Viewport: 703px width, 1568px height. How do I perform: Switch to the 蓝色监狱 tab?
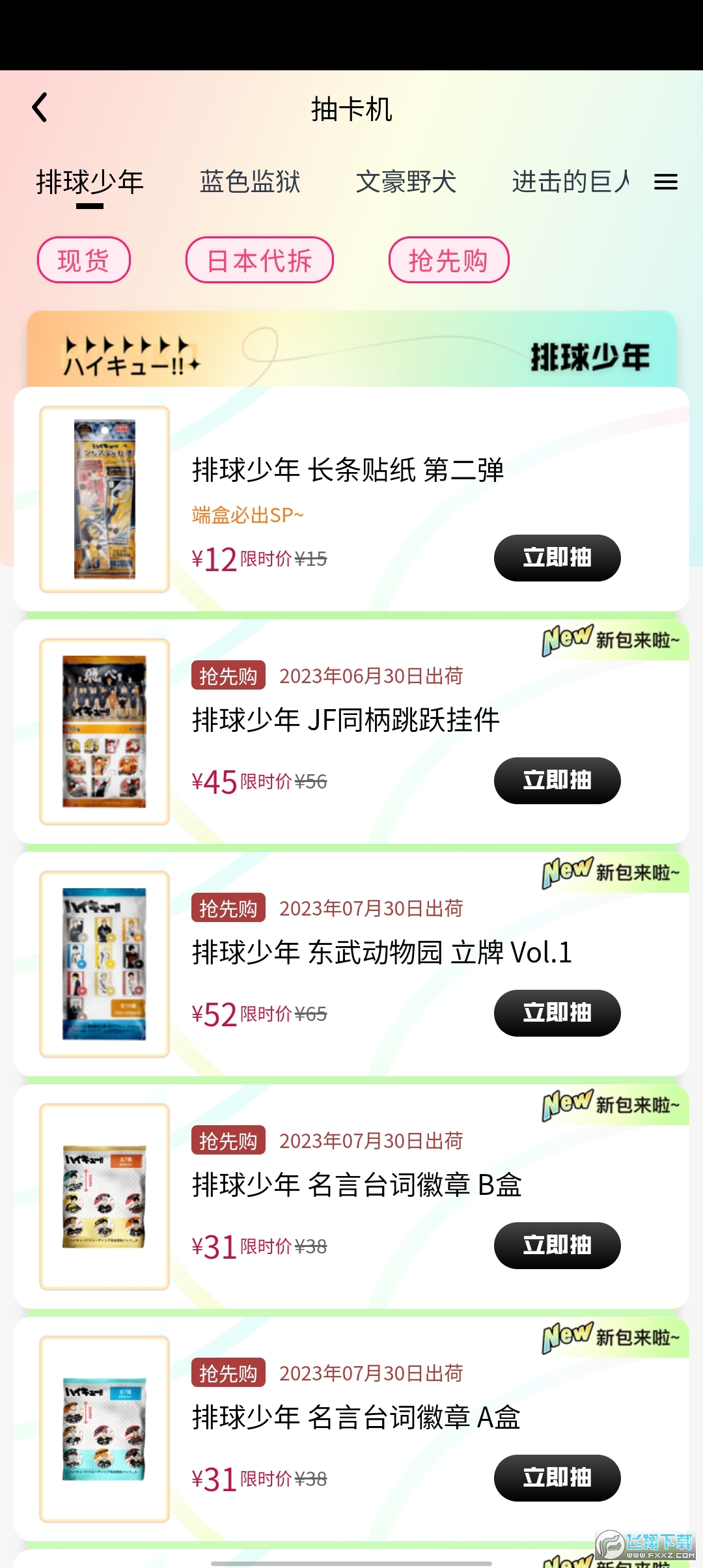click(250, 182)
